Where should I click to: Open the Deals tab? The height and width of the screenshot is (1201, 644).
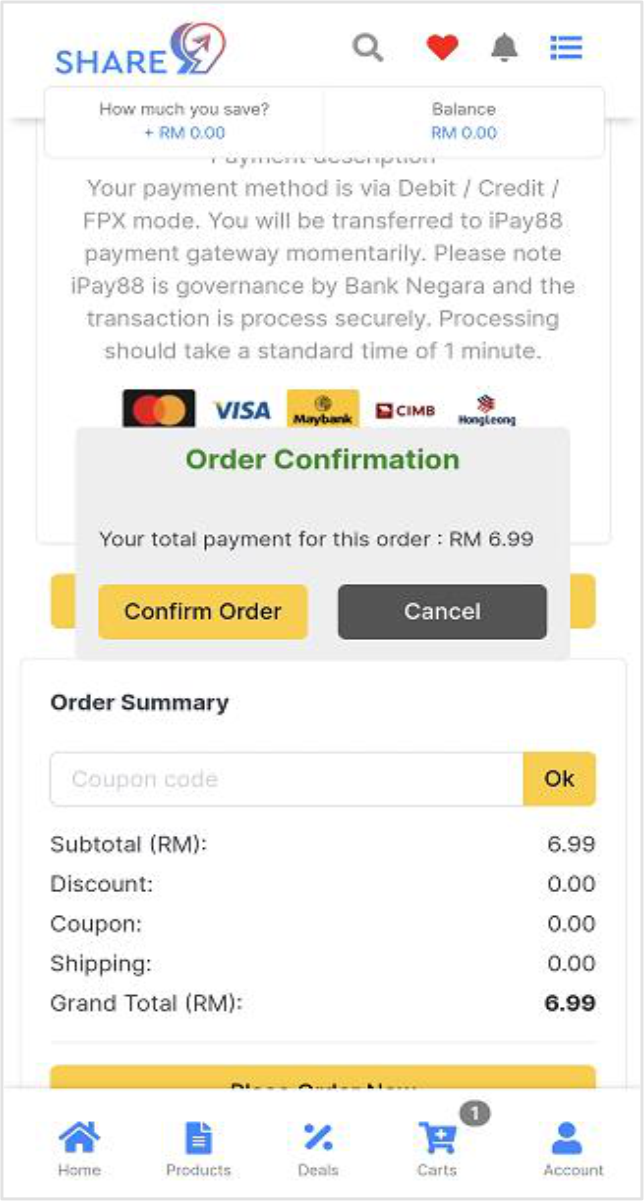point(318,1148)
